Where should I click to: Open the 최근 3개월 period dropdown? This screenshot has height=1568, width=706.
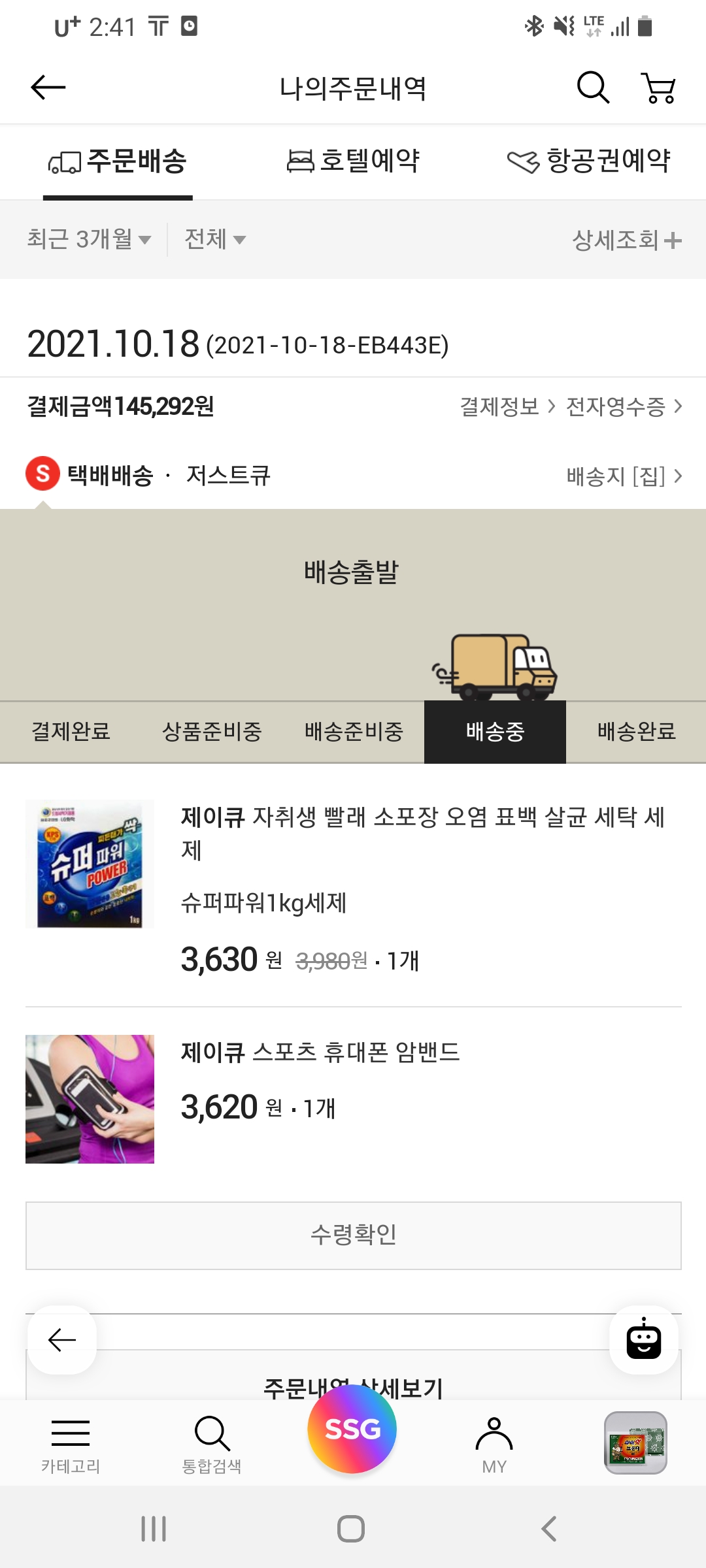pos(89,239)
